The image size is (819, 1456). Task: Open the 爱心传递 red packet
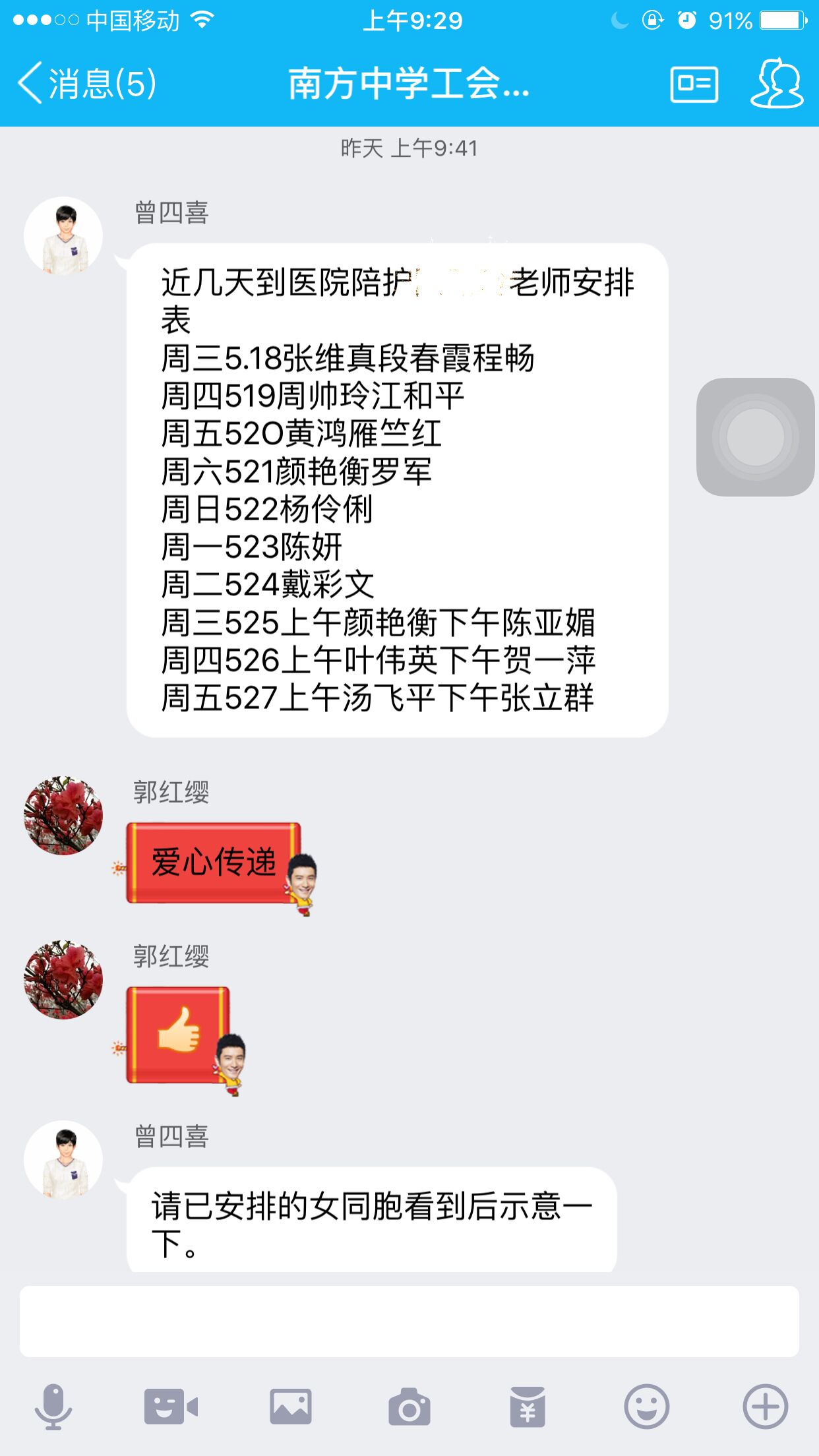[x=214, y=863]
